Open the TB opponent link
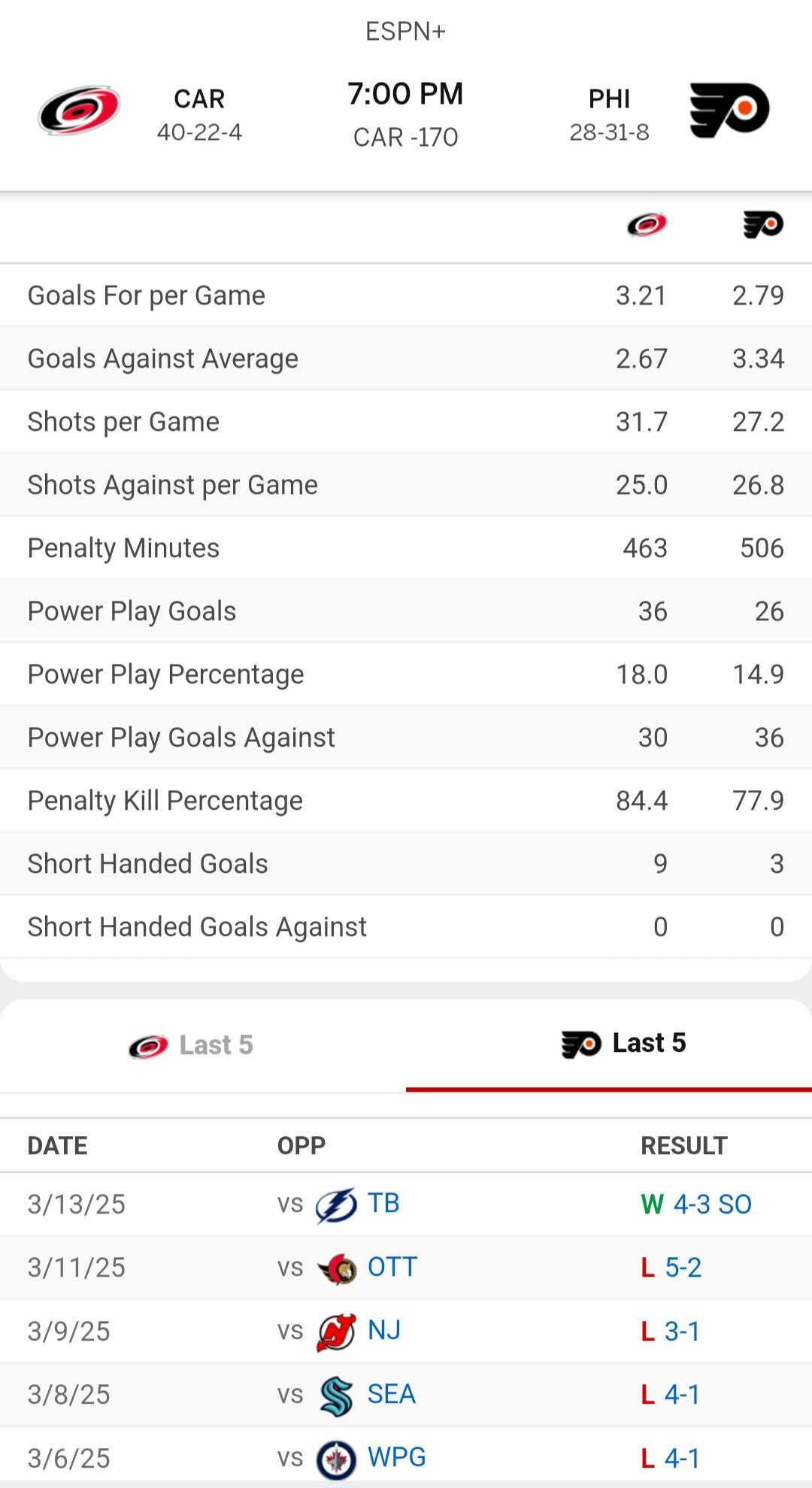Screen dimensions: 812x1488 click(383, 1204)
